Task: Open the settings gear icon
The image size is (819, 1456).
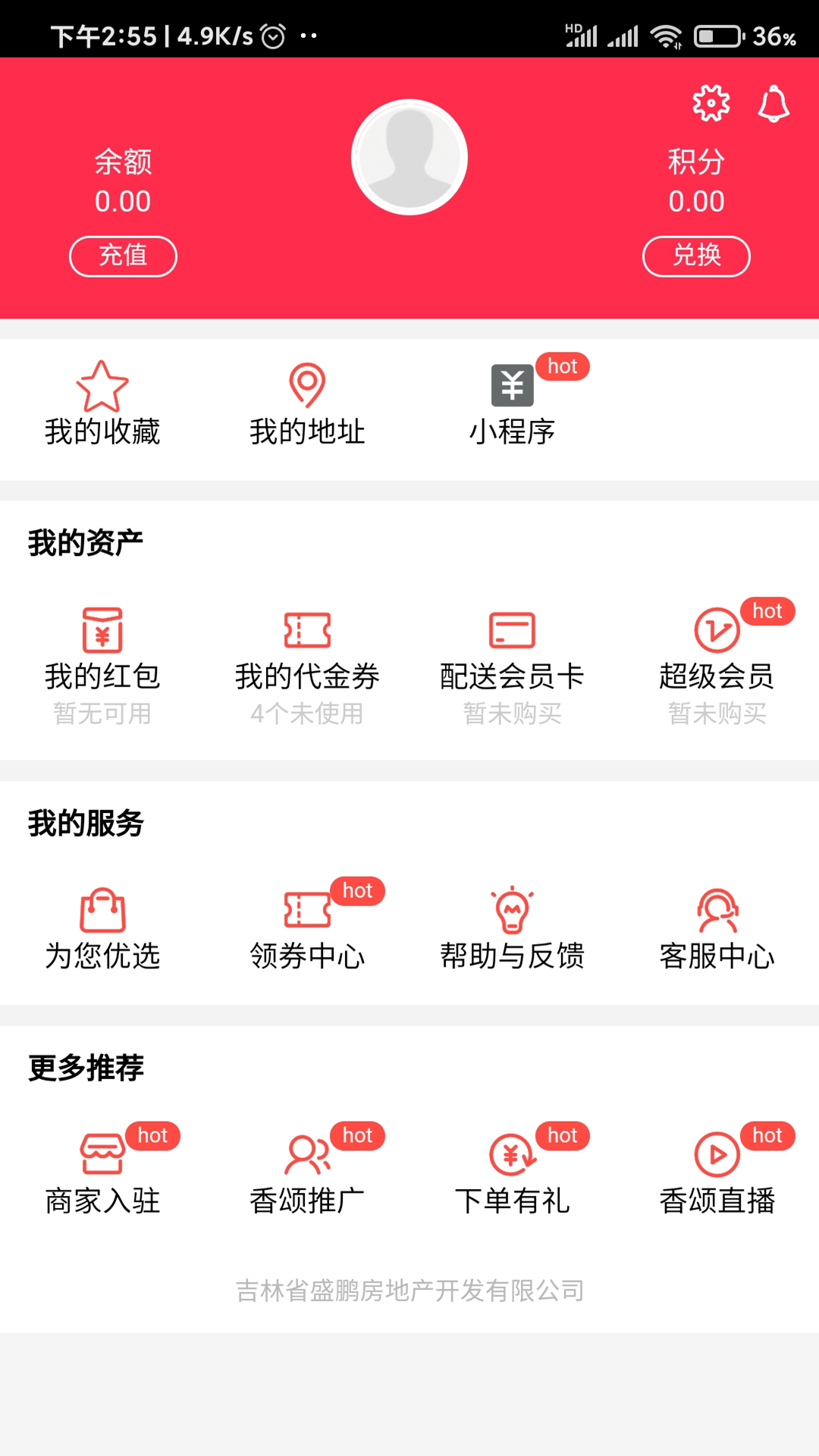Action: (711, 103)
